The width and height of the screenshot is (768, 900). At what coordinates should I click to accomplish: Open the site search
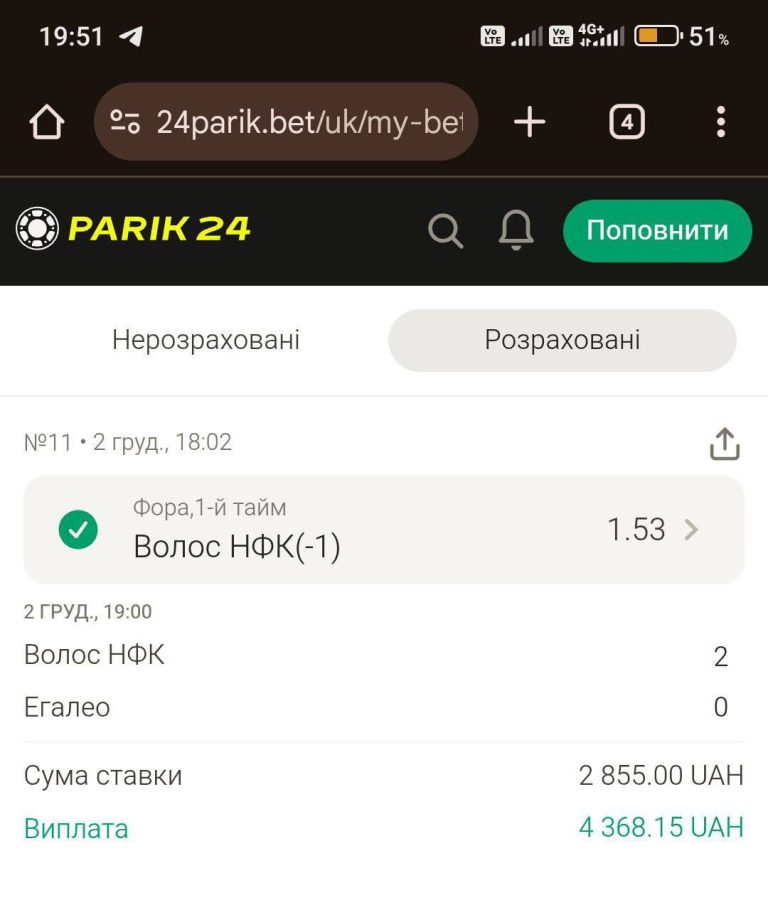(x=445, y=231)
